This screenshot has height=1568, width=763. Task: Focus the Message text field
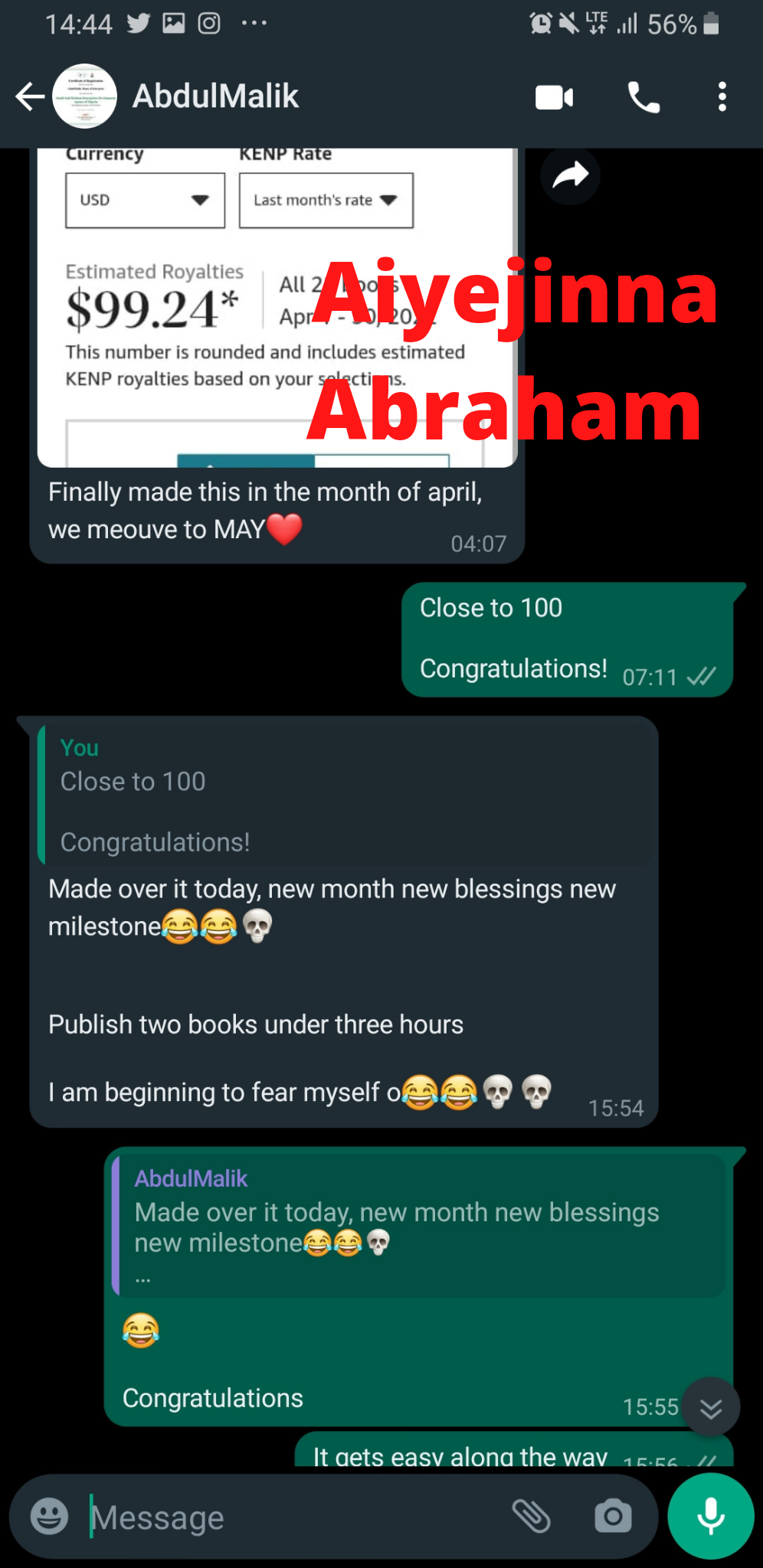click(291, 1517)
